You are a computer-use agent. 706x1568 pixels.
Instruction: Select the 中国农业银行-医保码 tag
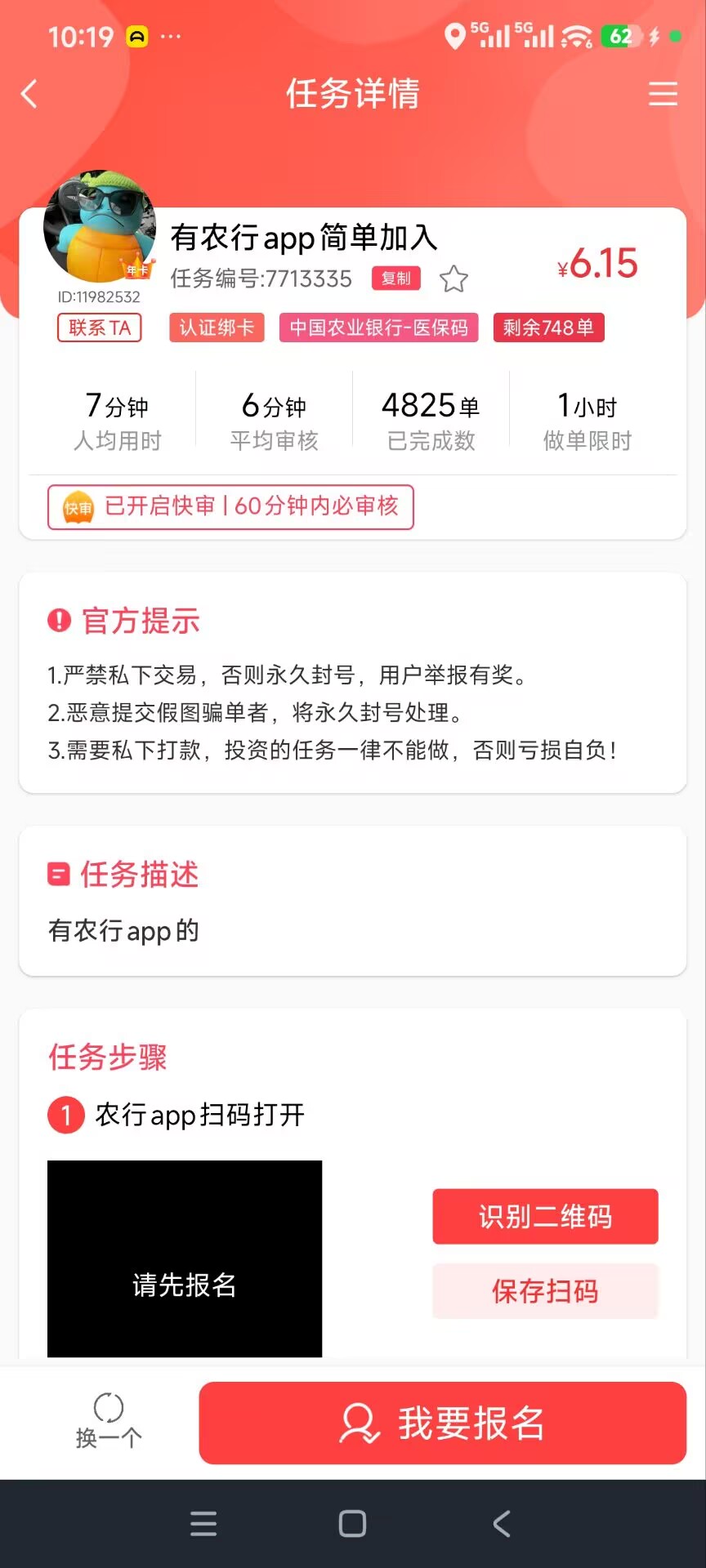tap(379, 328)
